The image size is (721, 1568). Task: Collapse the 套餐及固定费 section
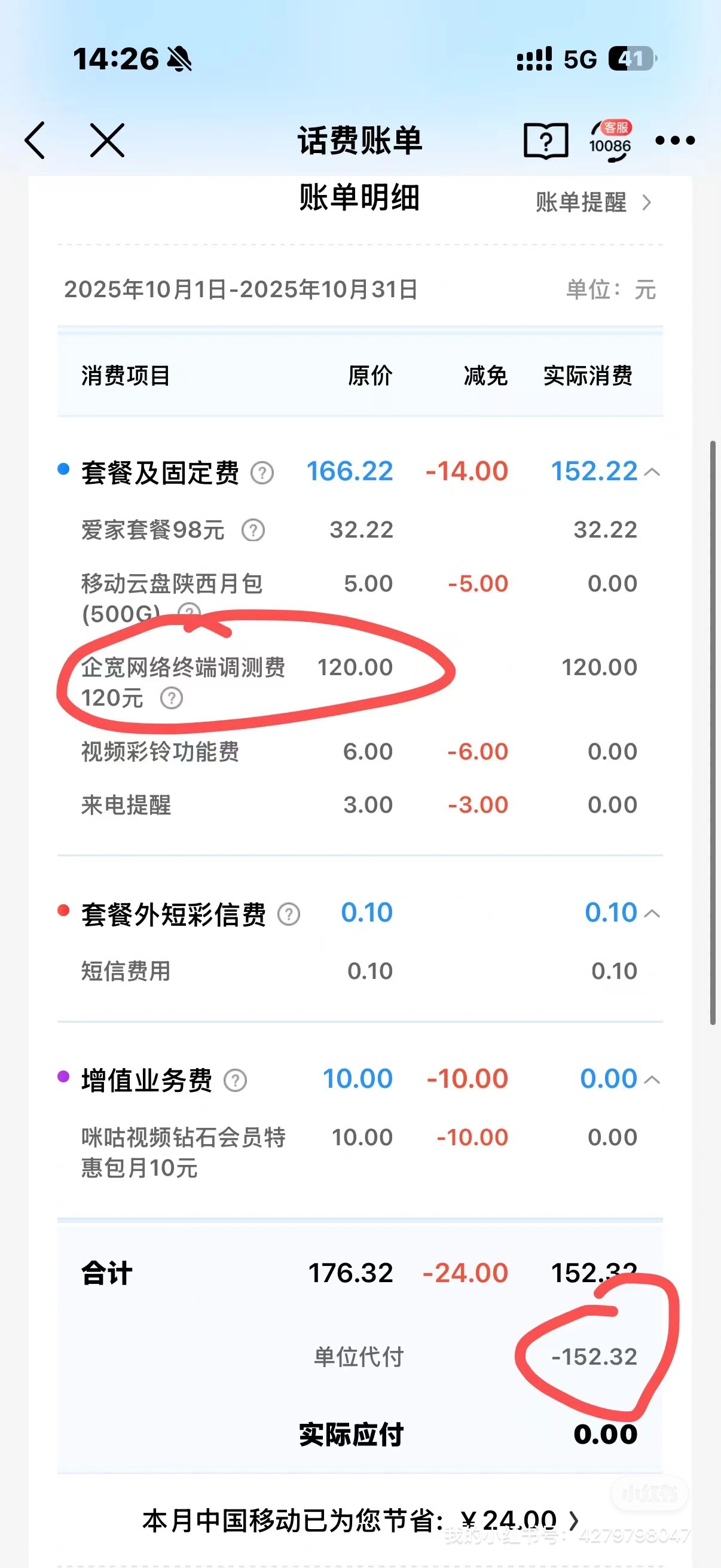(x=652, y=472)
